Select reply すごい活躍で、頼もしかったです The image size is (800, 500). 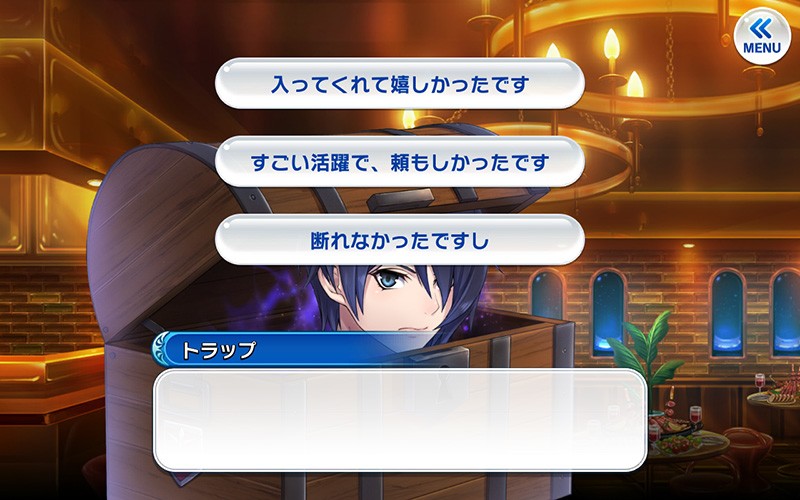[400, 161]
